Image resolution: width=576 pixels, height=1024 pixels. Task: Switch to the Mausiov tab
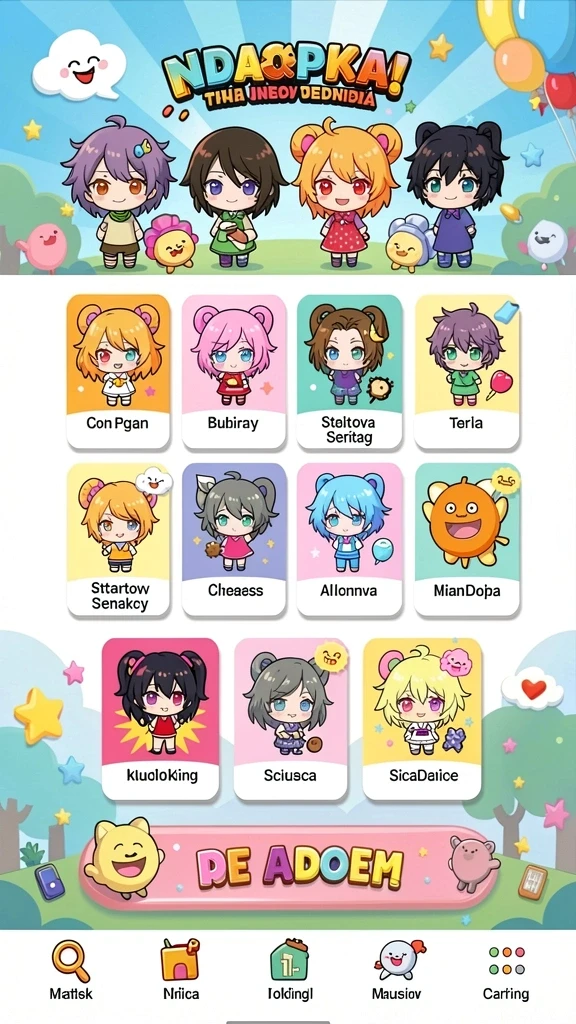pyautogui.click(x=398, y=972)
